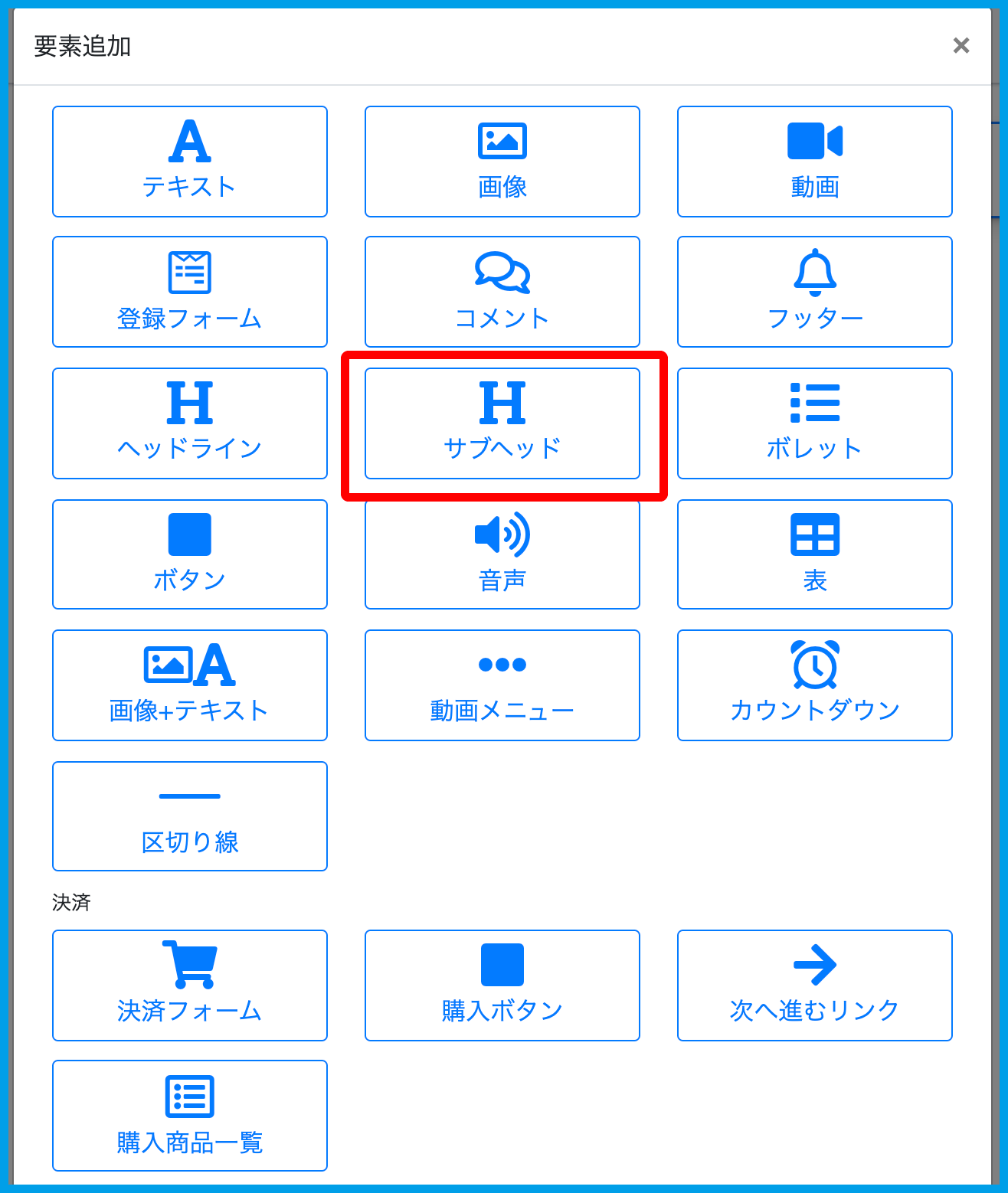The width and height of the screenshot is (1008, 1193).
Task: Select 登録フォーム element
Action: pyautogui.click(x=189, y=292)
